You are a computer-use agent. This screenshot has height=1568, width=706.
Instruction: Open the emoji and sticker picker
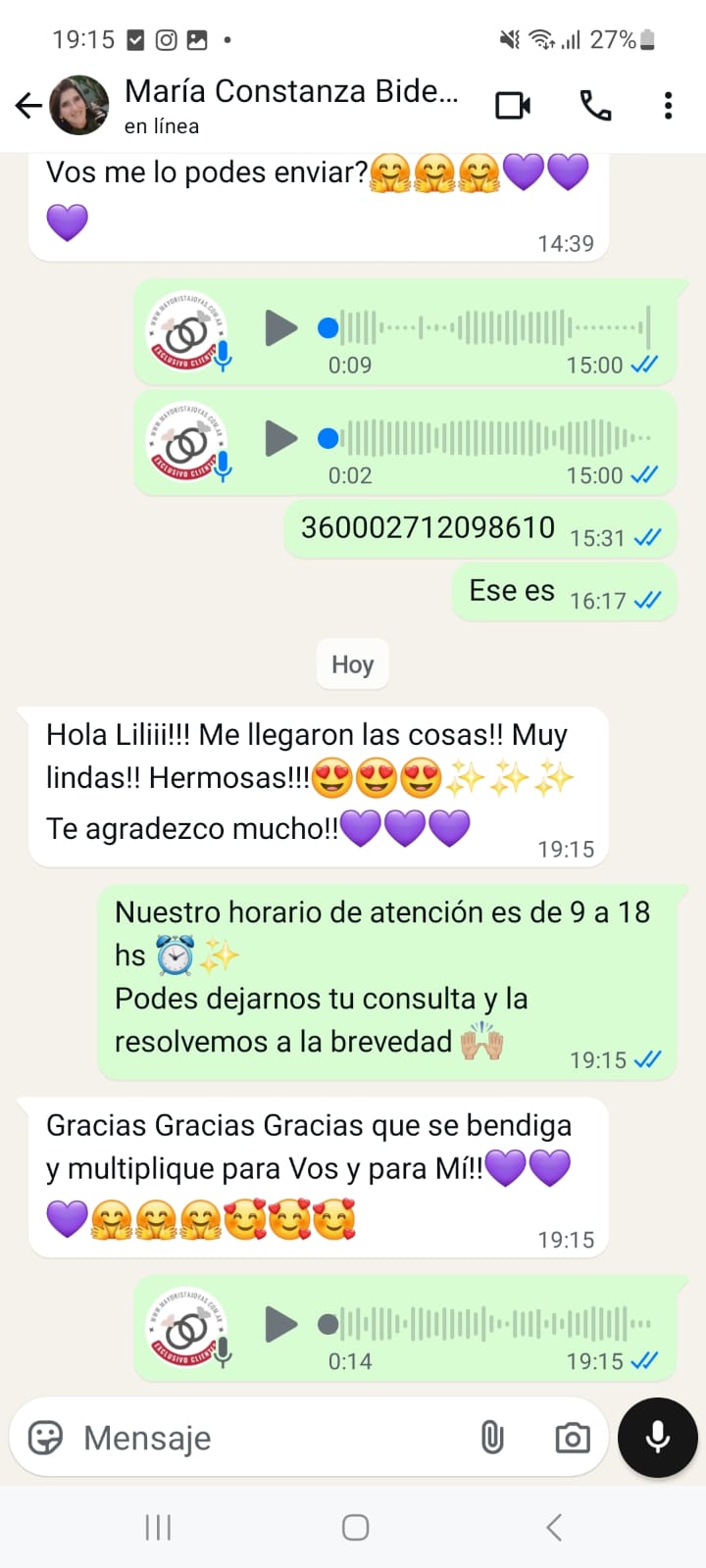pyautogui.click(x=45, y=1438)
